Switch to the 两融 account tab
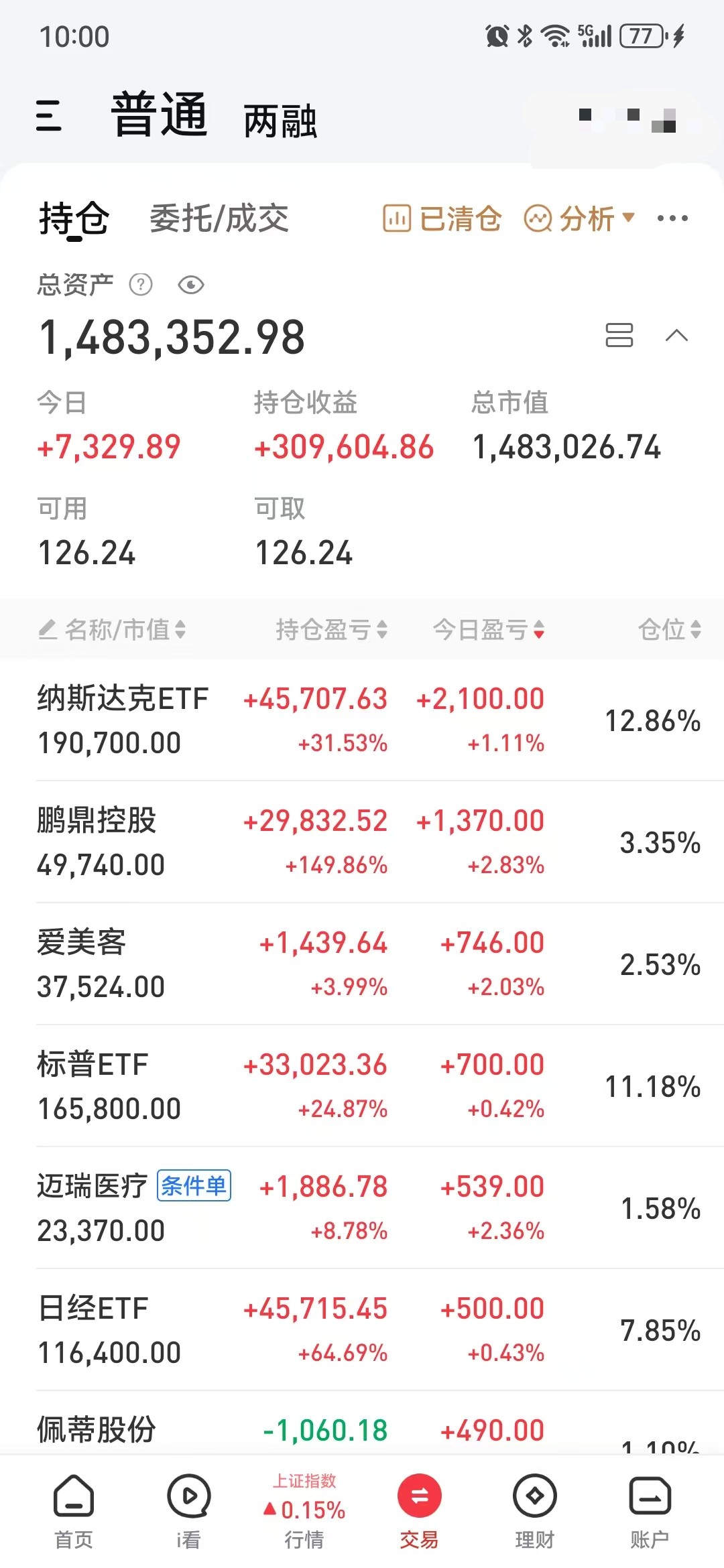Viewport: 724px width, 1568px height. tap(280, 121)
